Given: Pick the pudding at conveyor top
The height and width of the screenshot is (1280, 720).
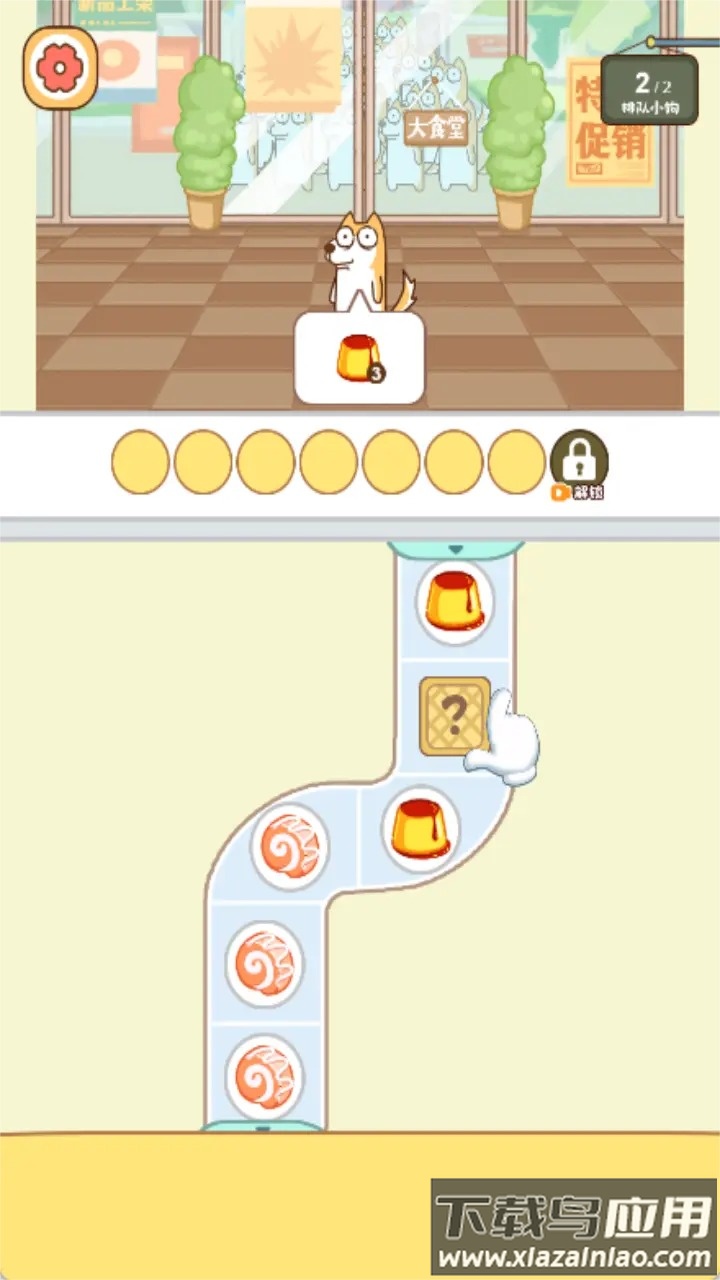Looking at the screenshot, I should coord(454,602).
